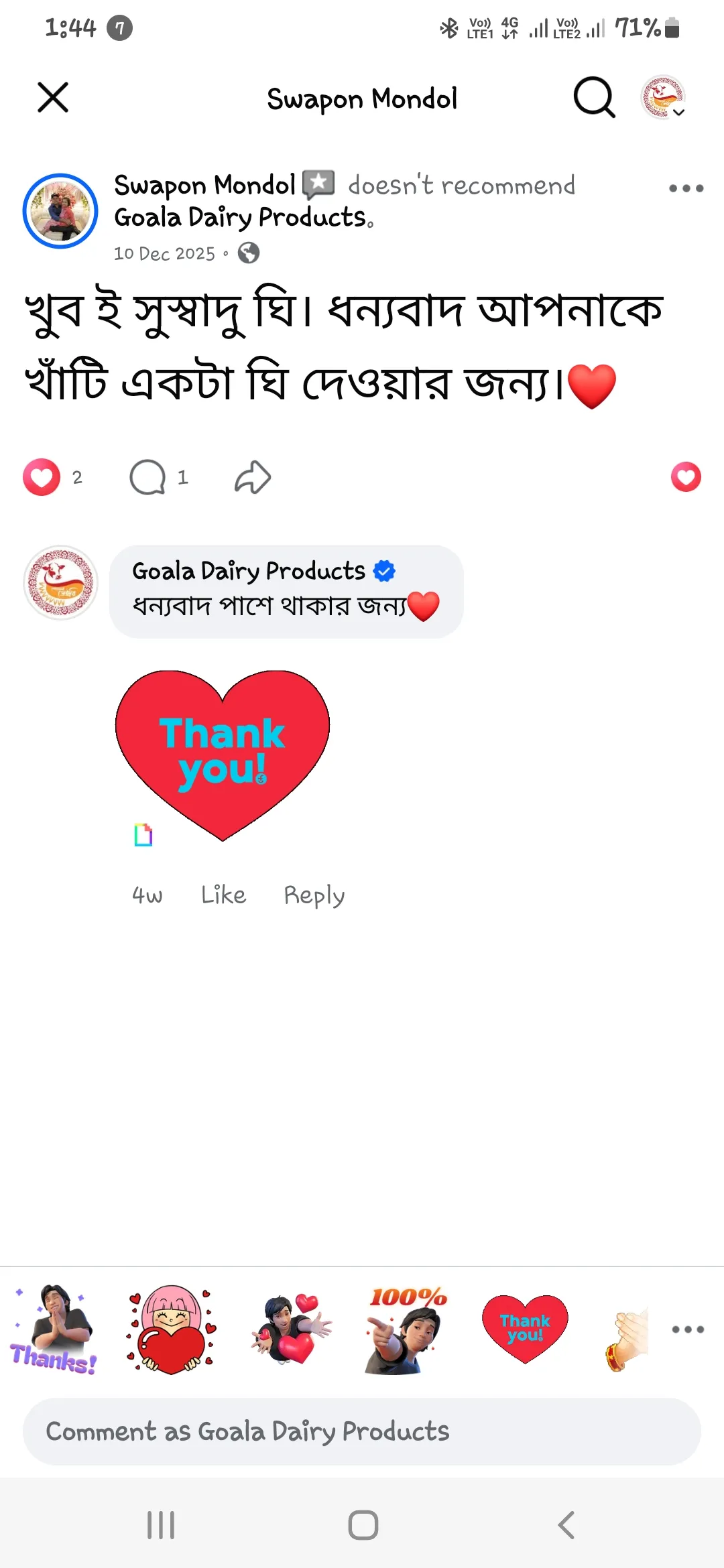Viewport: 724px width, 1568px height.
Task: Switch profile via top-right page avatar
Action: pyautogui.click(x=663, y=98)
